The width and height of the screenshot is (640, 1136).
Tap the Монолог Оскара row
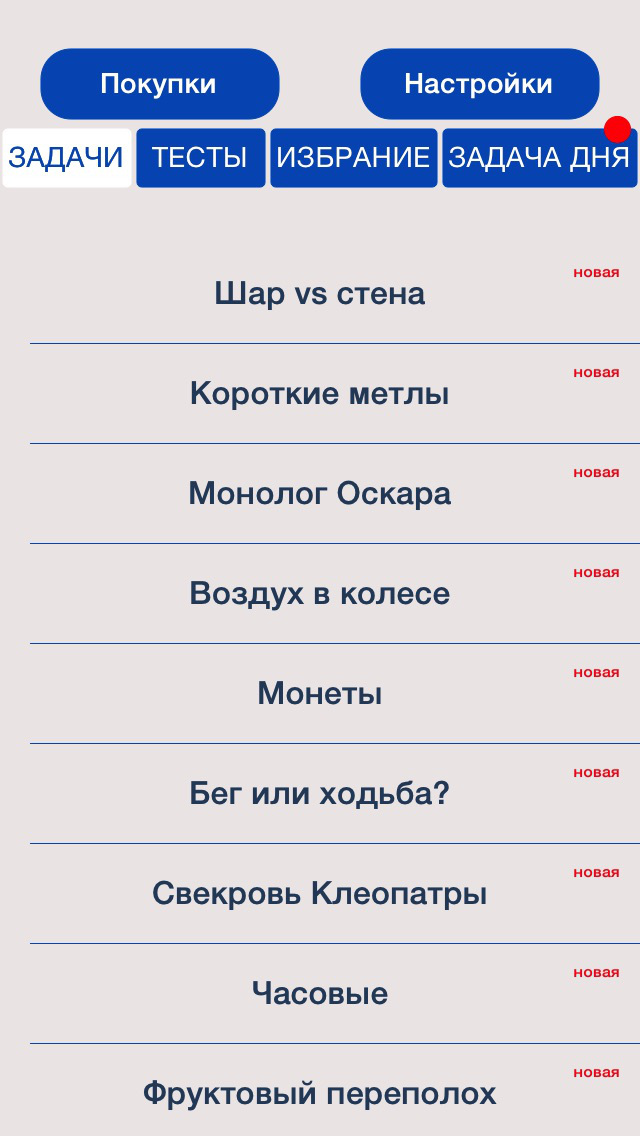[x=320, y=494]
